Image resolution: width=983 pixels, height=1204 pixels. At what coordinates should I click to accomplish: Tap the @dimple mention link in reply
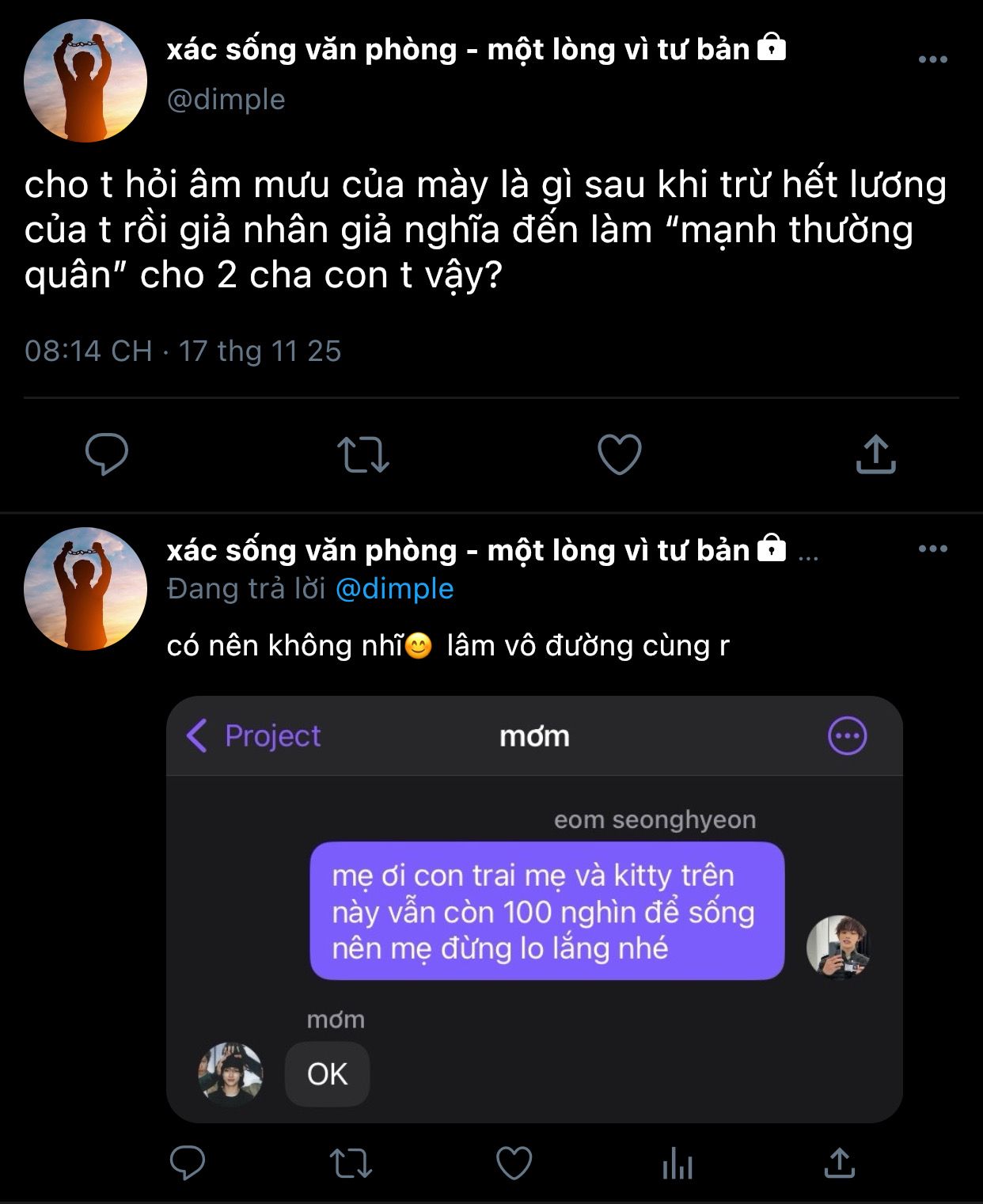click(x=394, y=589)
